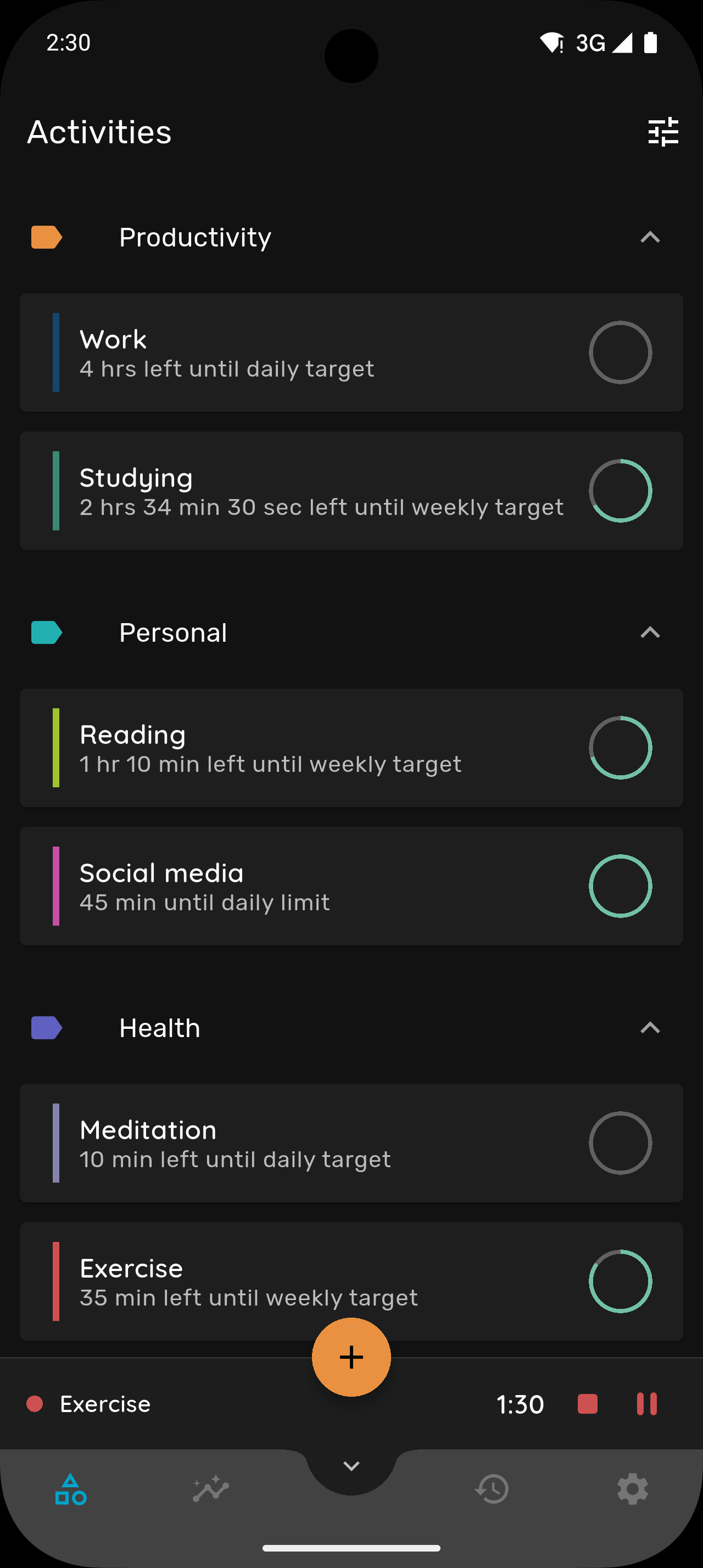Screen dimensions: 703x1568
Task: Collapse the Productivity category
Action: [x=650, y=237]
